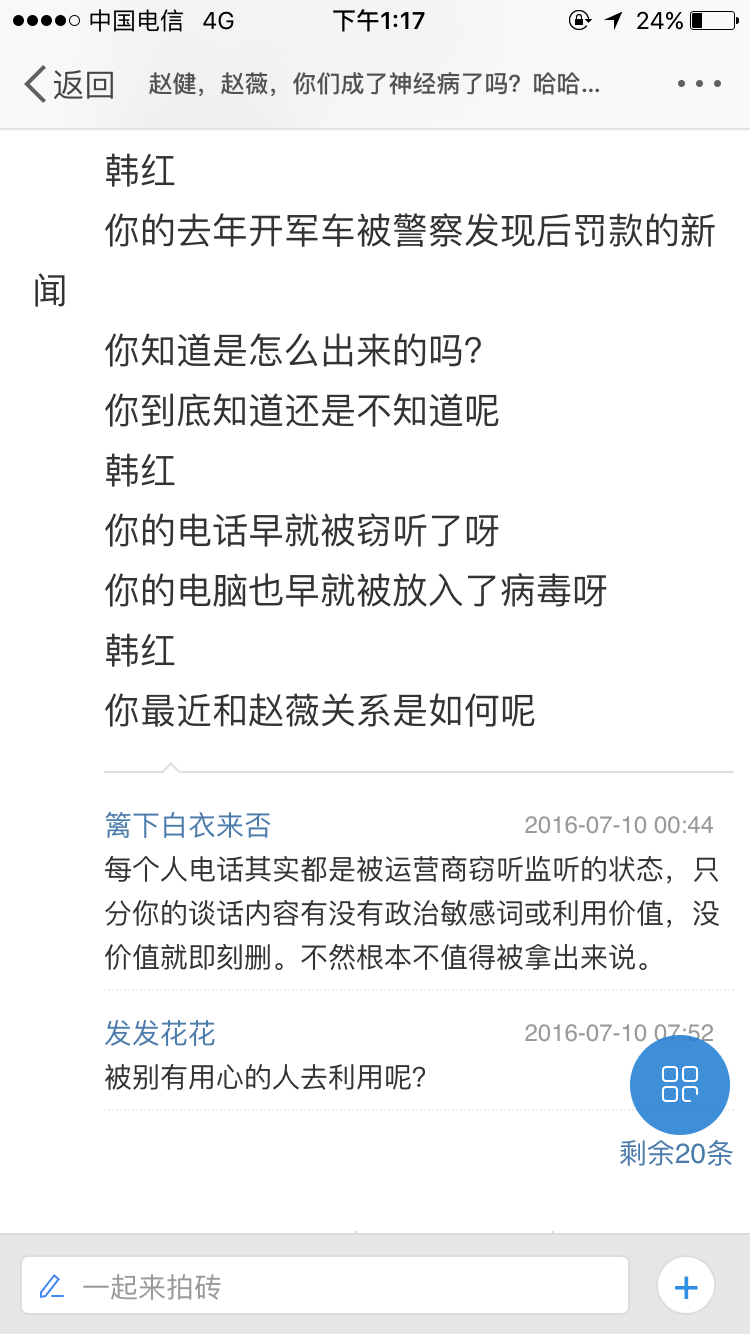Screen dimensions: 750x1334
Task: View commenter 发发花花's profile
Action: pos(160,1033)
